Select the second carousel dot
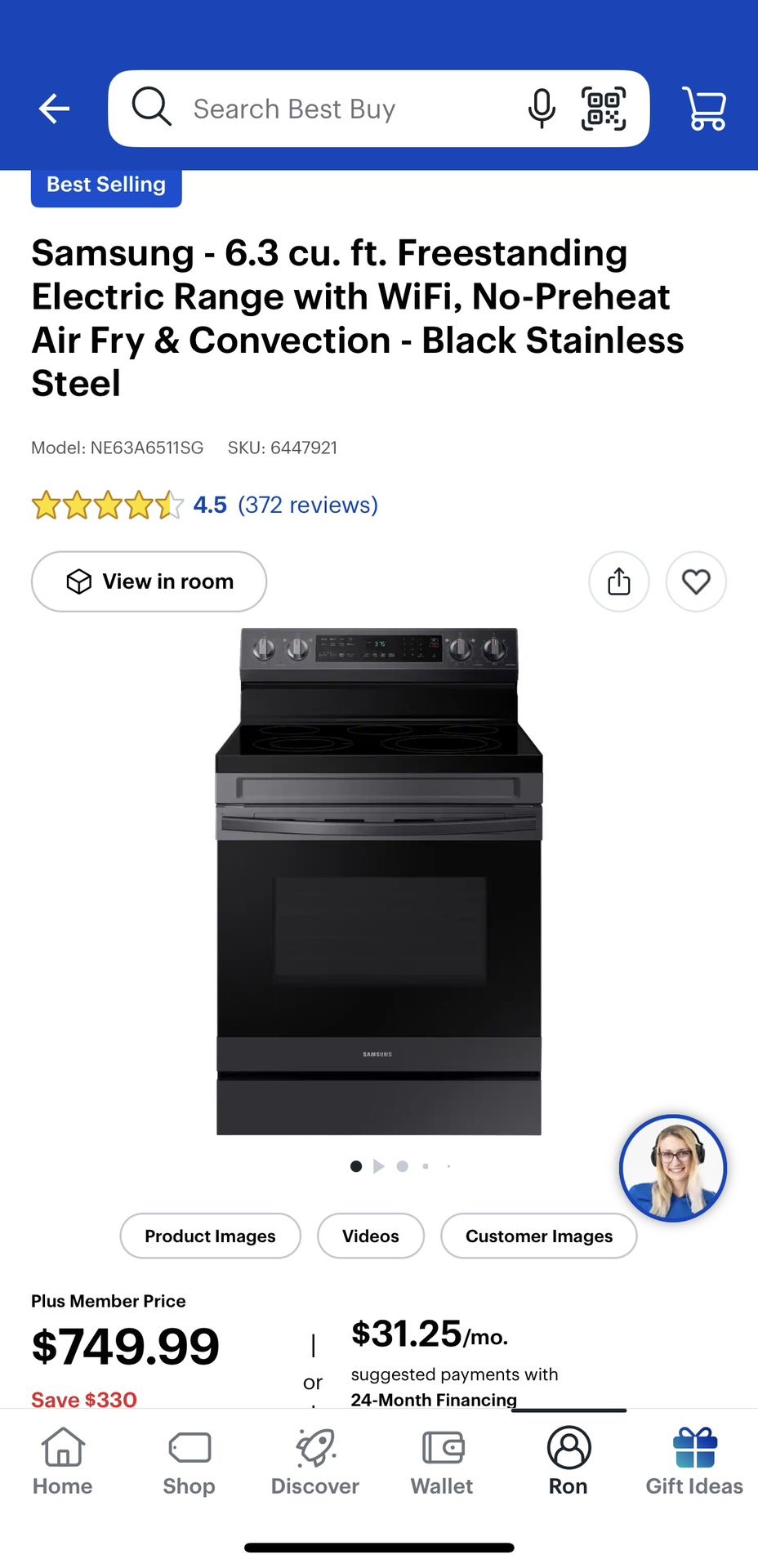This screenshot has width=758, height=1568. (402, 1166)
